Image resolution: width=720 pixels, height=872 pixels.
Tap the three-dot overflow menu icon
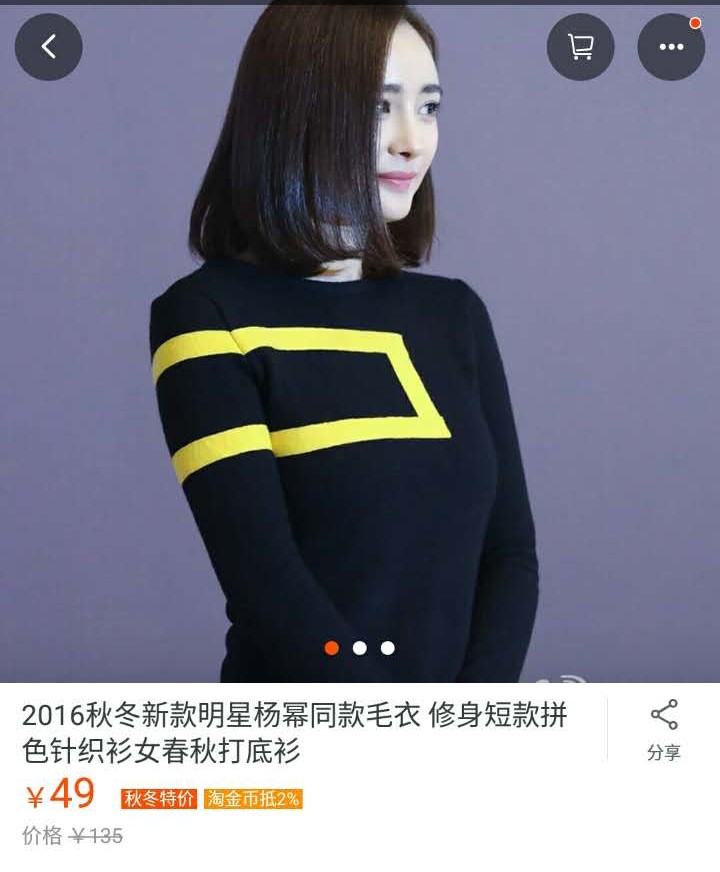click(x=670, y=46)
